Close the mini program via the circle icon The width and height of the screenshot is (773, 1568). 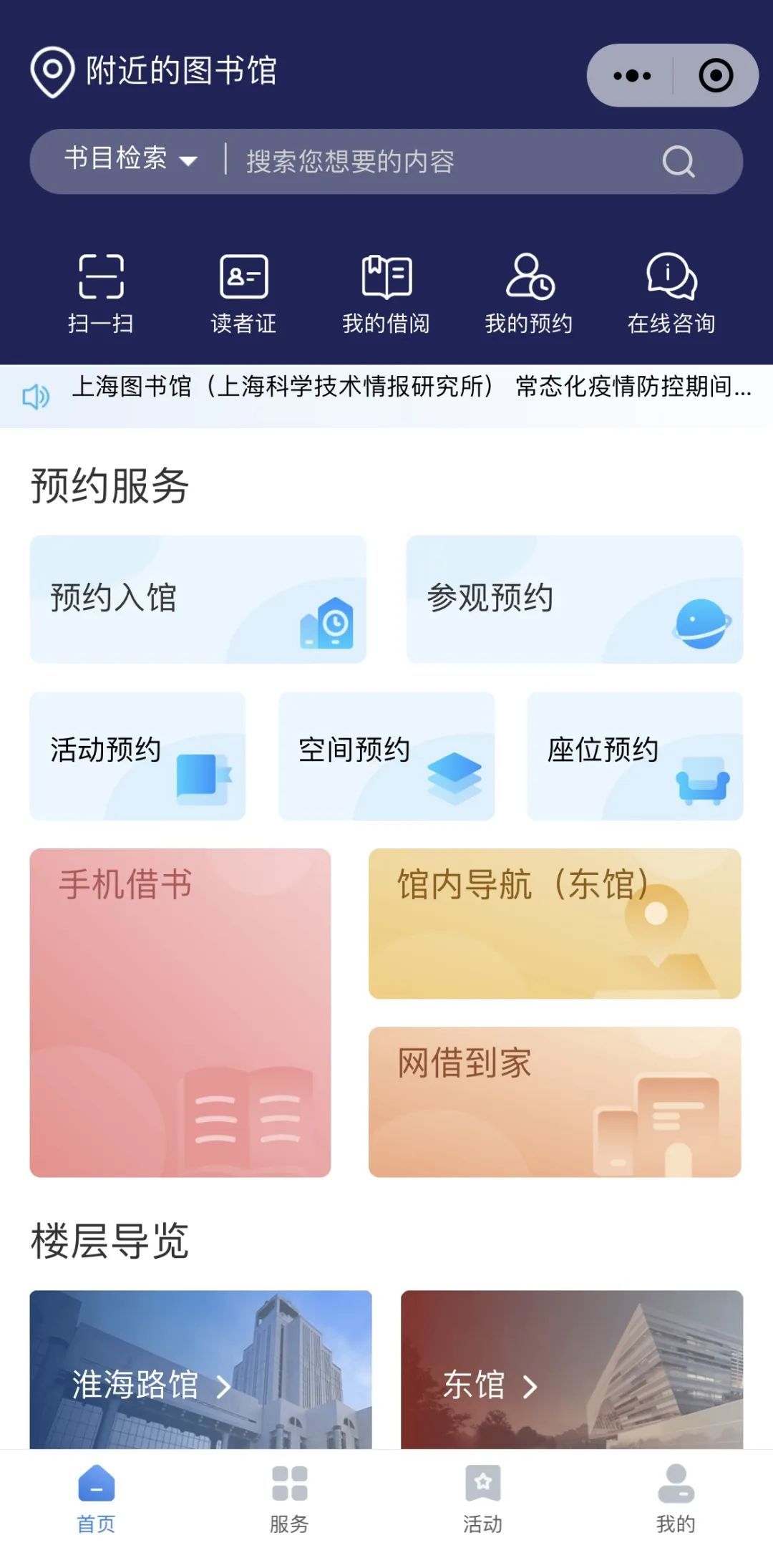715,76
